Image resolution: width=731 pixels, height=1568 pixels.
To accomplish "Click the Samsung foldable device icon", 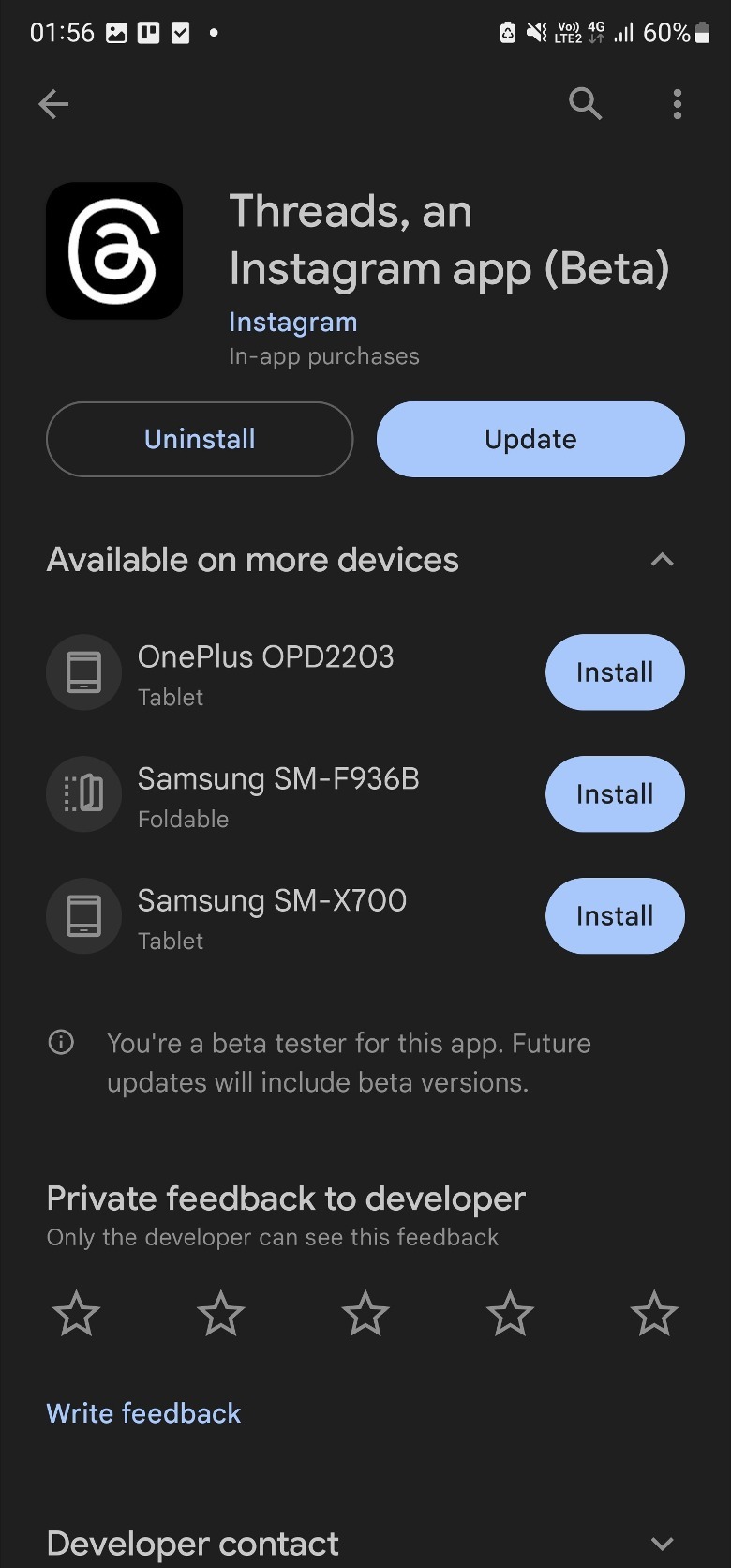I will (83, 793).
